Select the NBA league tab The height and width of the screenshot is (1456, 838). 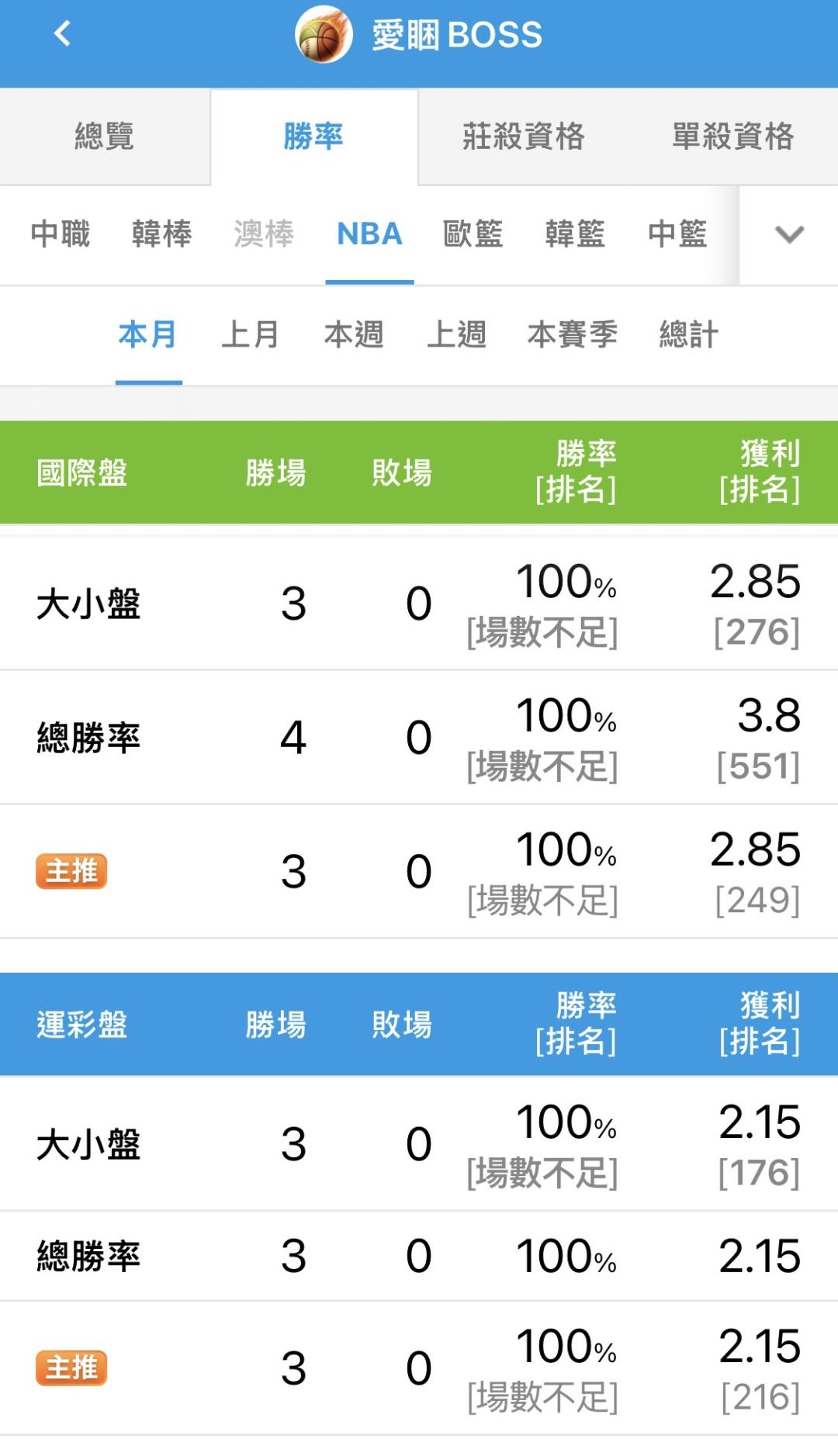tap(369, 233)
